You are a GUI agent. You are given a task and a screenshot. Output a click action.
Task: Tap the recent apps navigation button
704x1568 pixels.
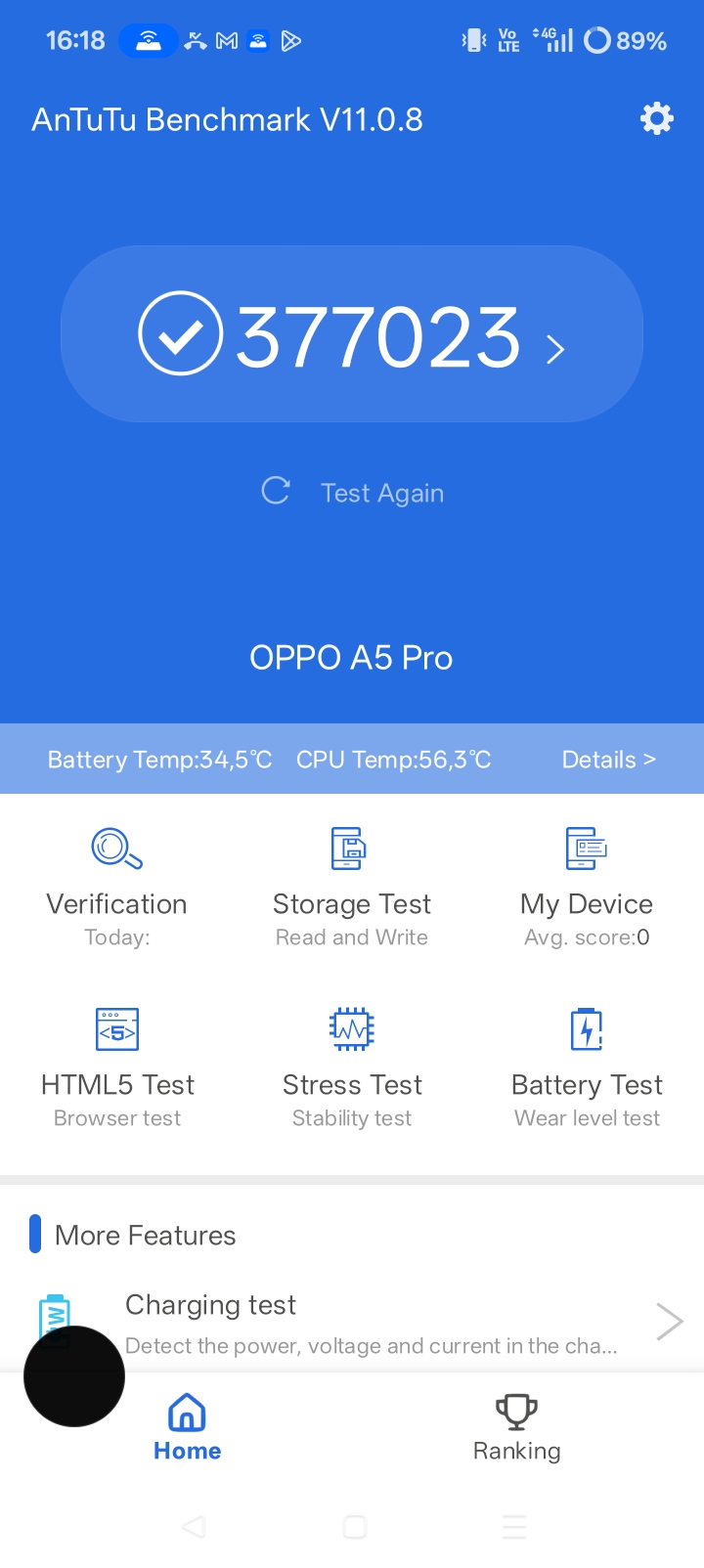[x=515, y=1527]
